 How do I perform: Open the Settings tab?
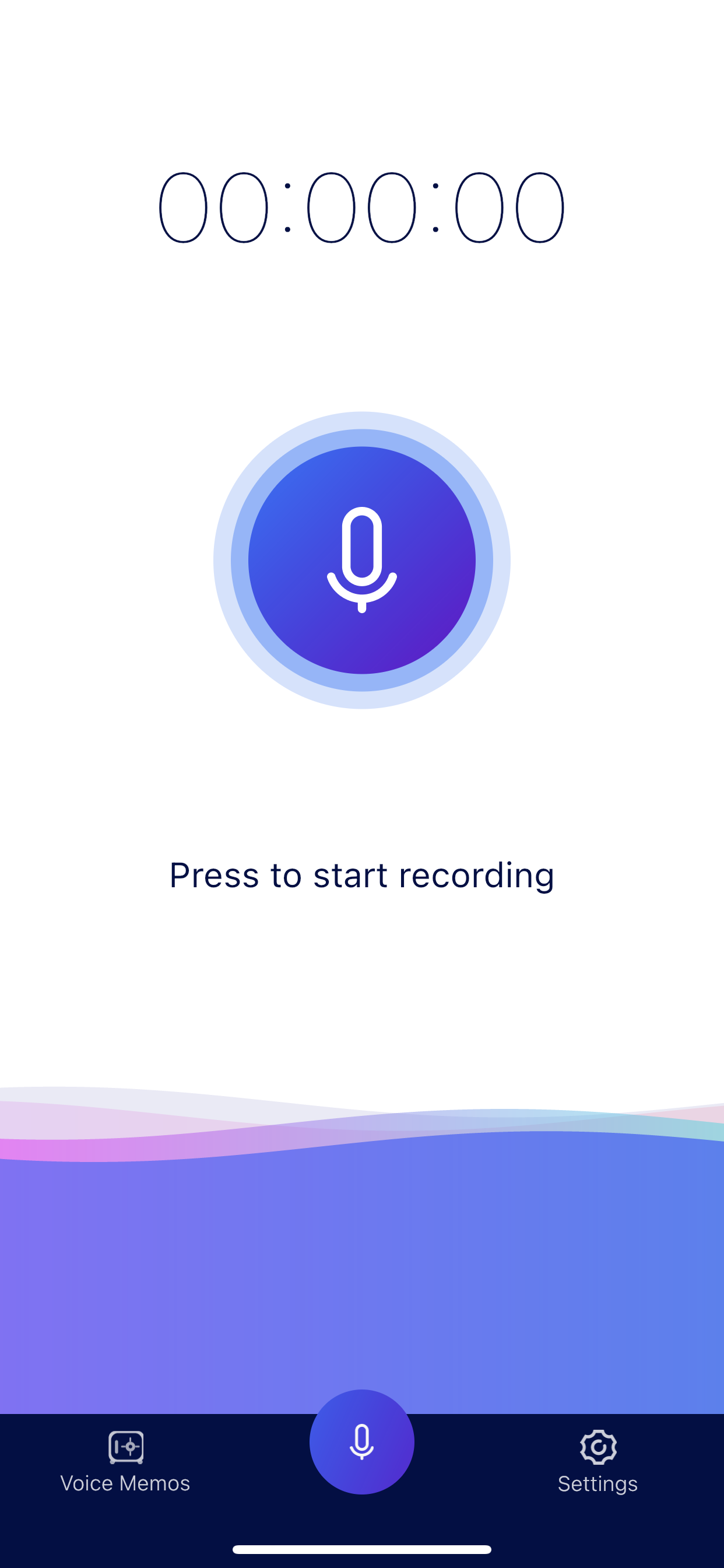(598, 1462)
